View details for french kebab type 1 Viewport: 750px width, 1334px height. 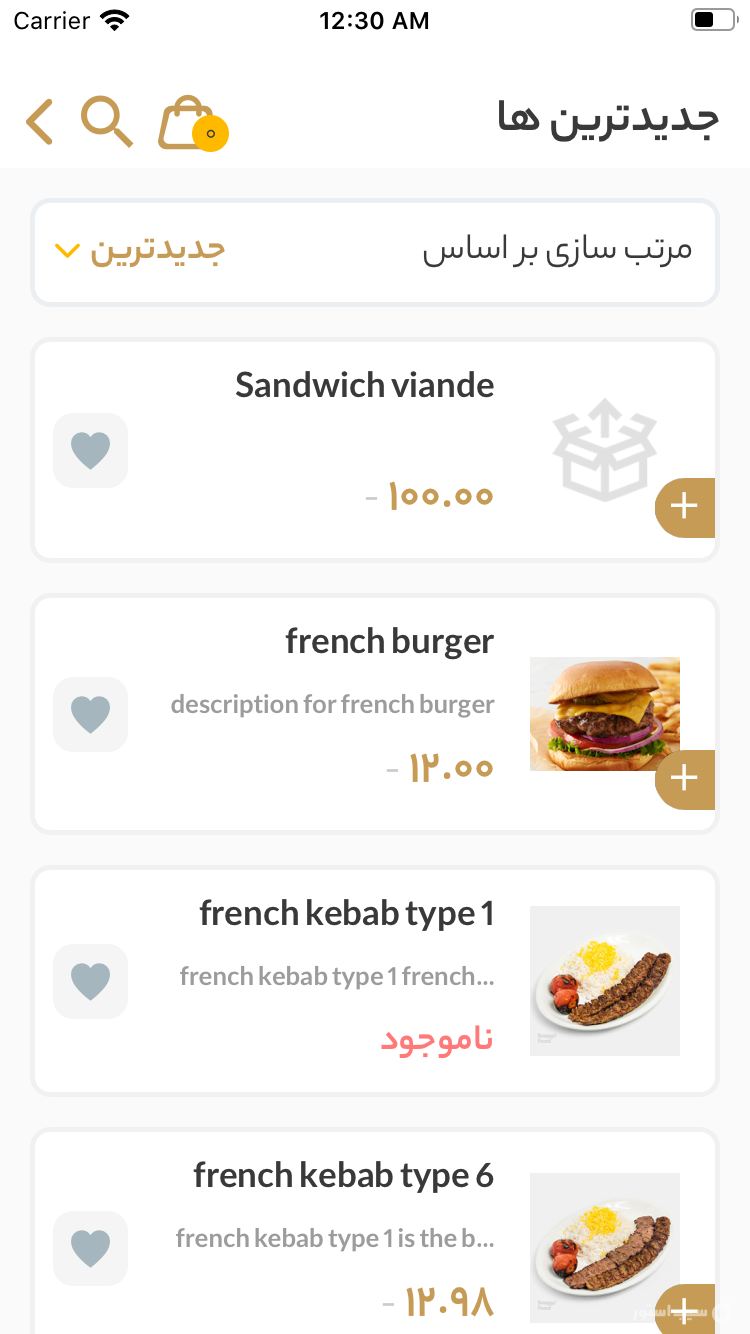(346, 913)
